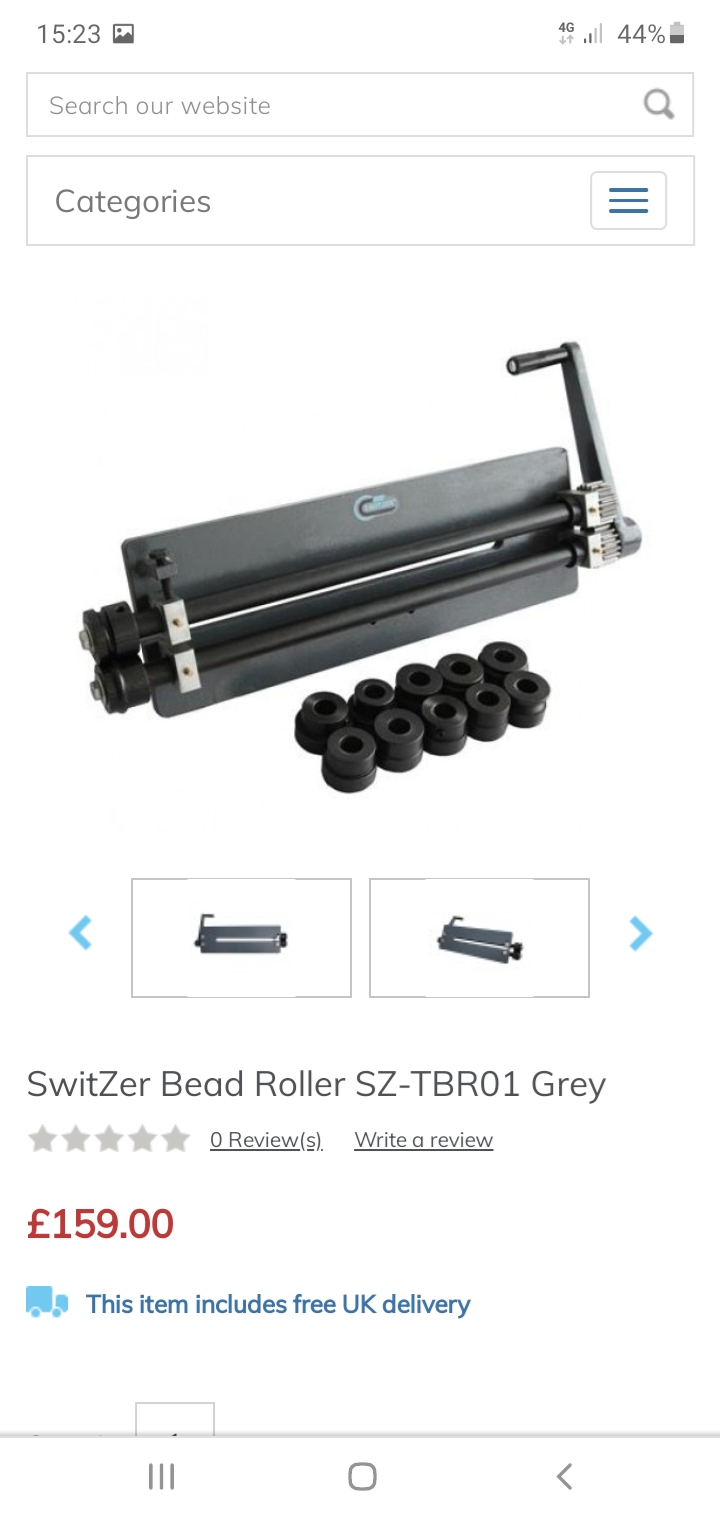Show previous product thumbnails with left arrow

pos(80,933)
